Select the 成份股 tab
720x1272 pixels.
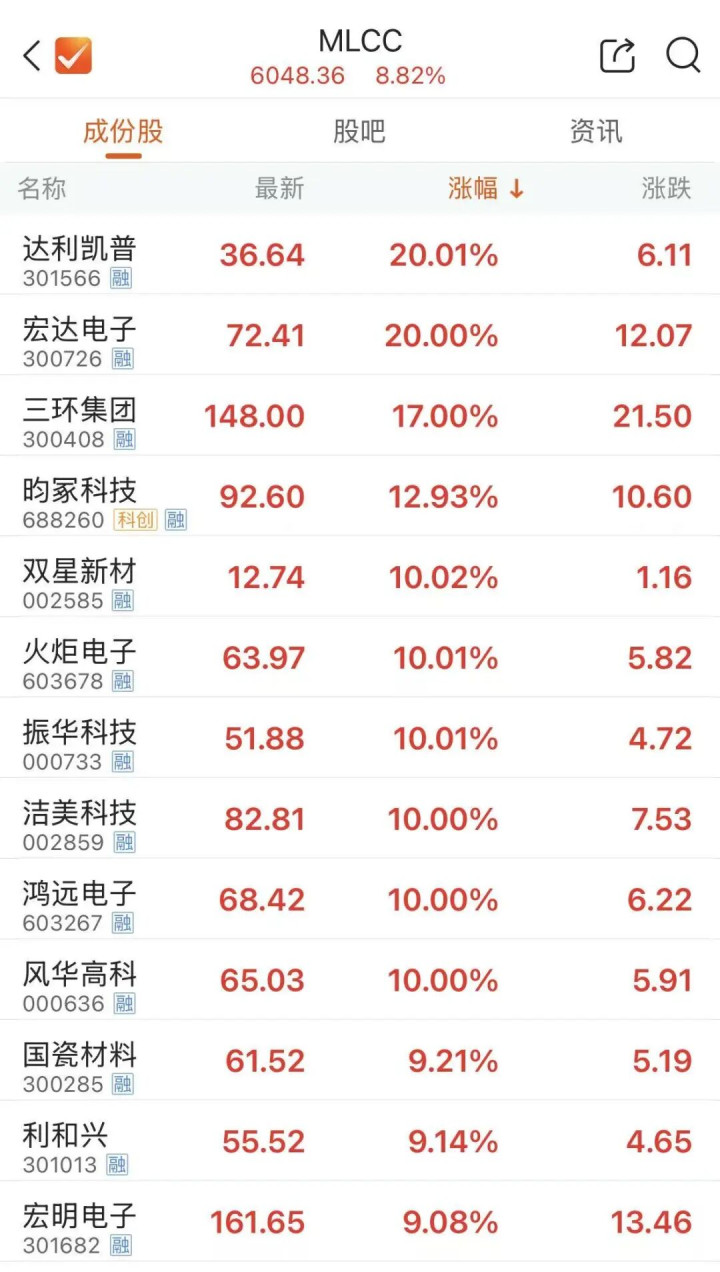coord(123,132)
